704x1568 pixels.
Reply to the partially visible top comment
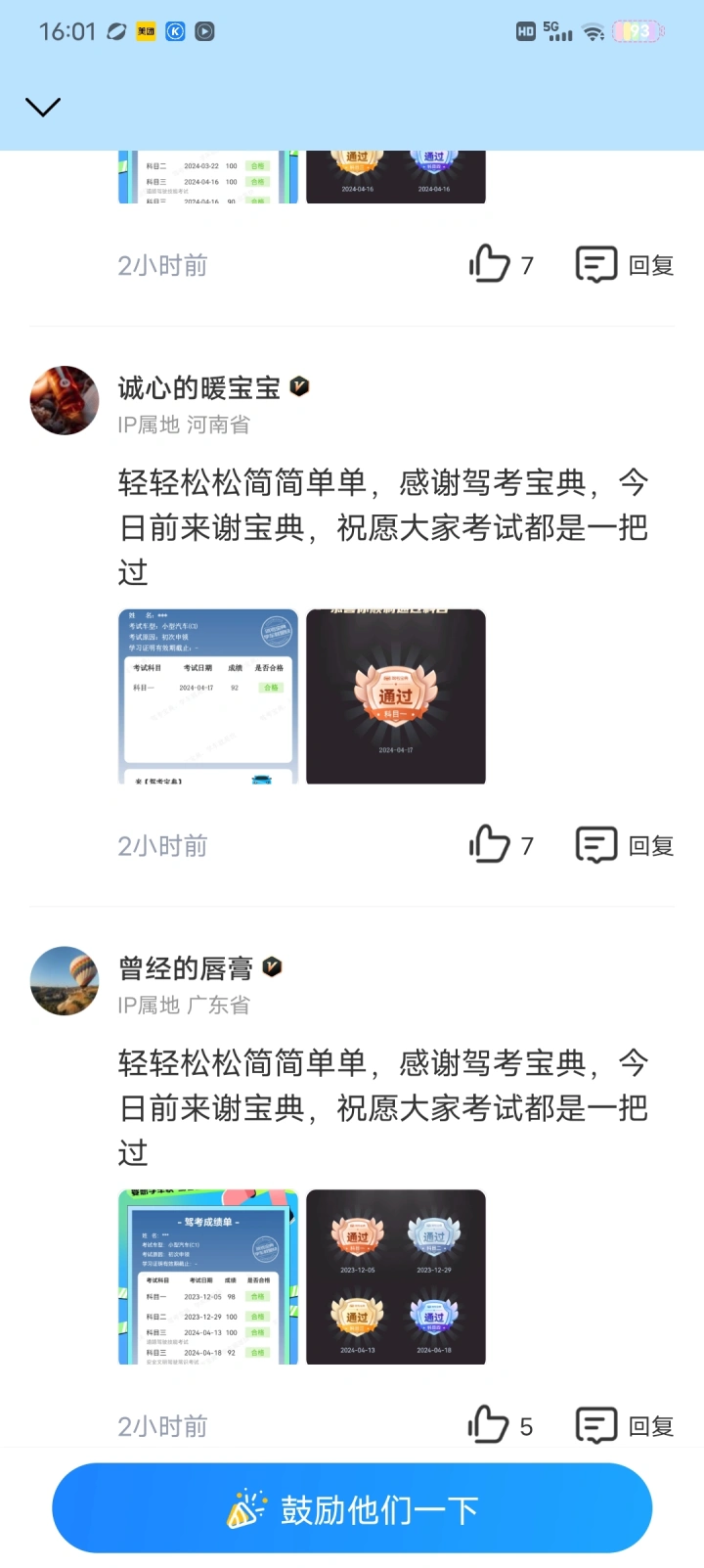[x=625, y=264]
